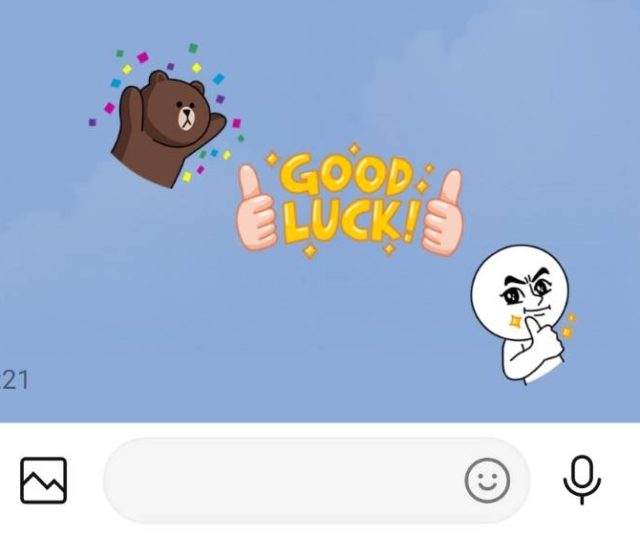Record a voice message with the microphone
Viewport: 640px width, 536px height.
(582, 480)
